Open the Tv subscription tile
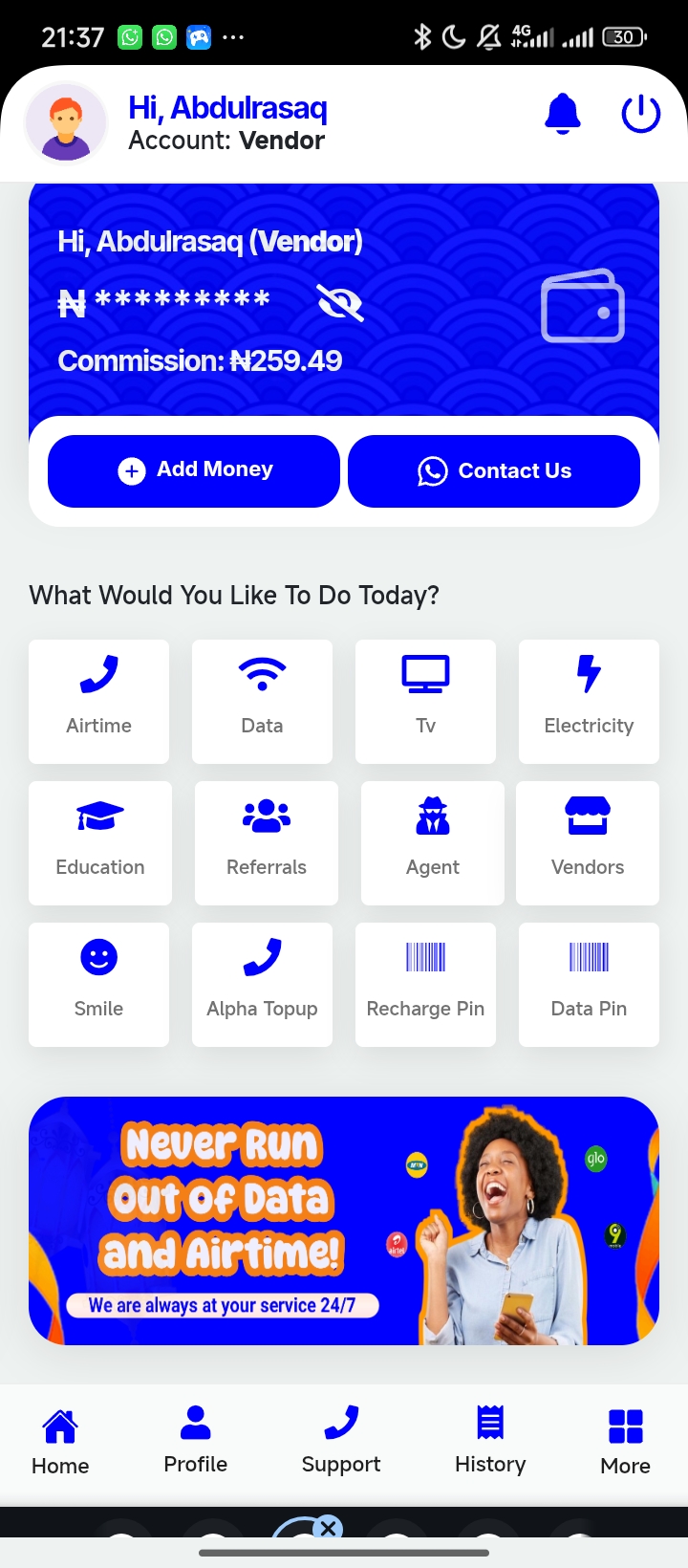The image size is (688, 1568). click(425, 701)
